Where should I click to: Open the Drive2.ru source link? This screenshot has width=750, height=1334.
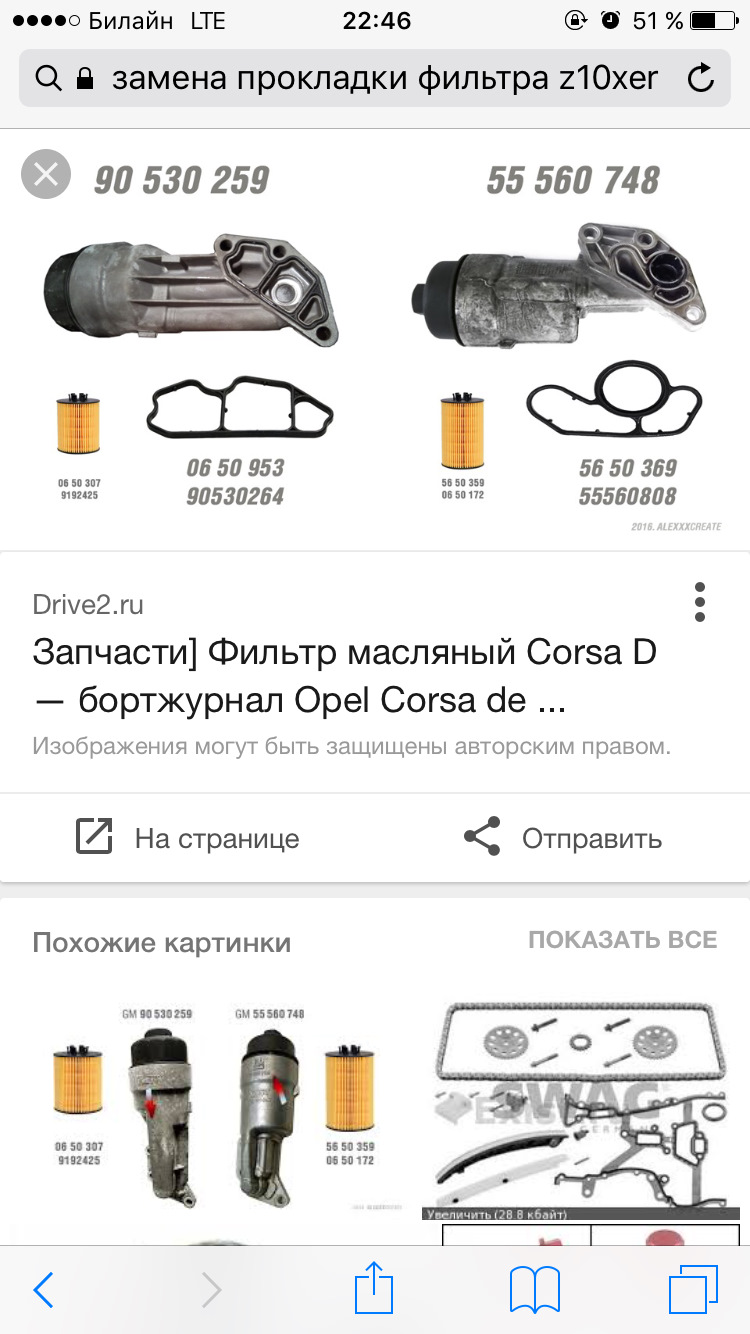click(87, 604)
